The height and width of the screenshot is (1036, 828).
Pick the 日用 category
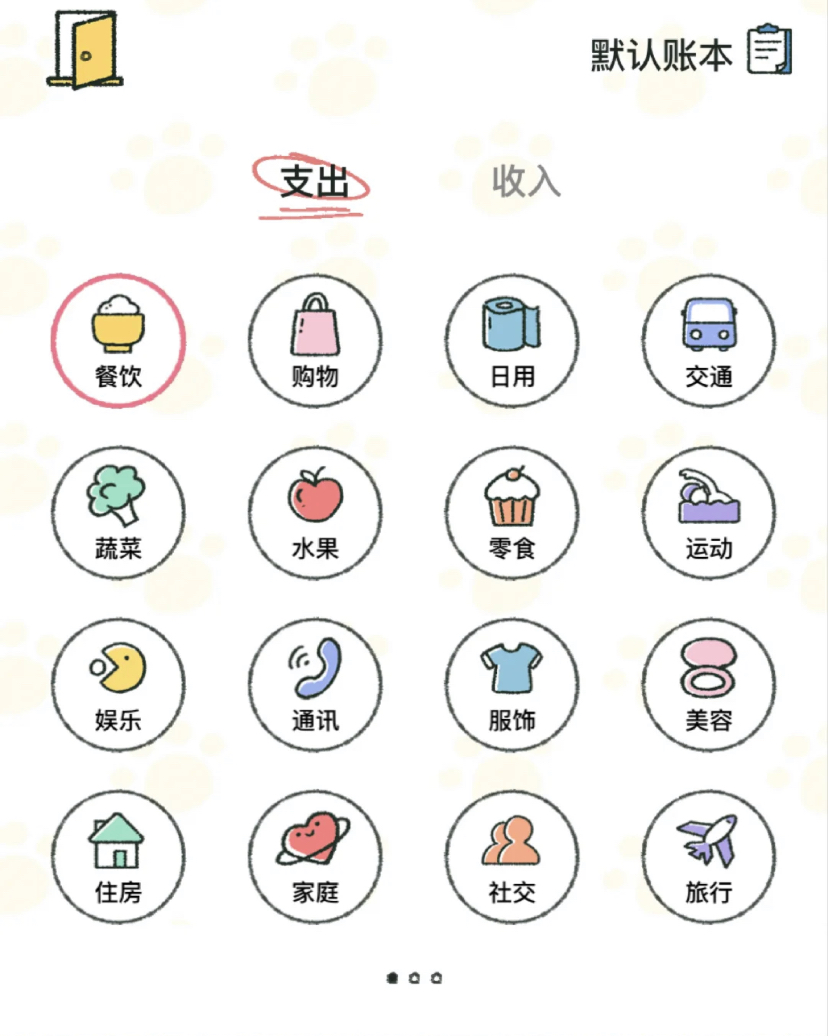point(512,340)
